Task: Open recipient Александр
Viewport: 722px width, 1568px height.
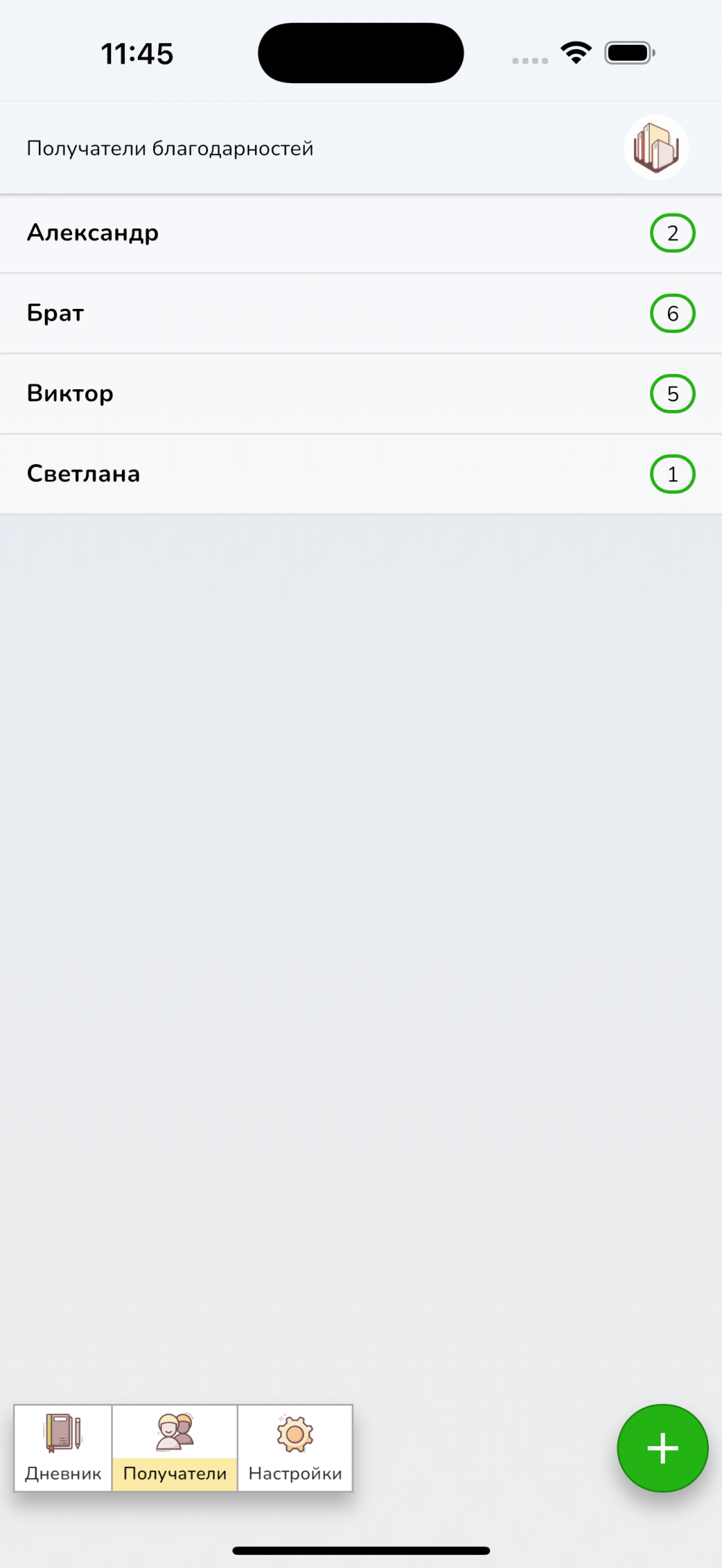Action: 361,233
